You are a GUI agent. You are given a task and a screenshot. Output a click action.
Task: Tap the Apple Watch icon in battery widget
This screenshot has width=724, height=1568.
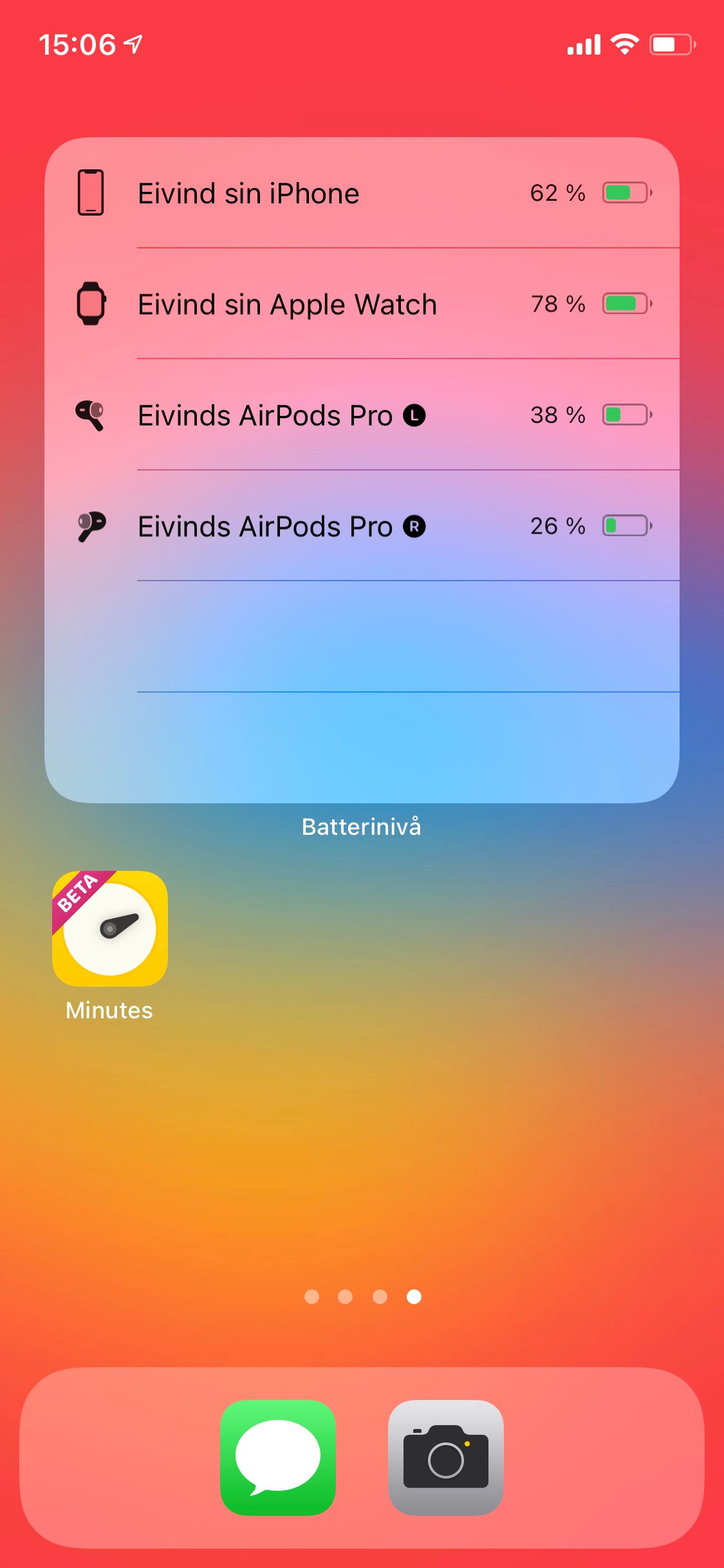pos(91,303)
